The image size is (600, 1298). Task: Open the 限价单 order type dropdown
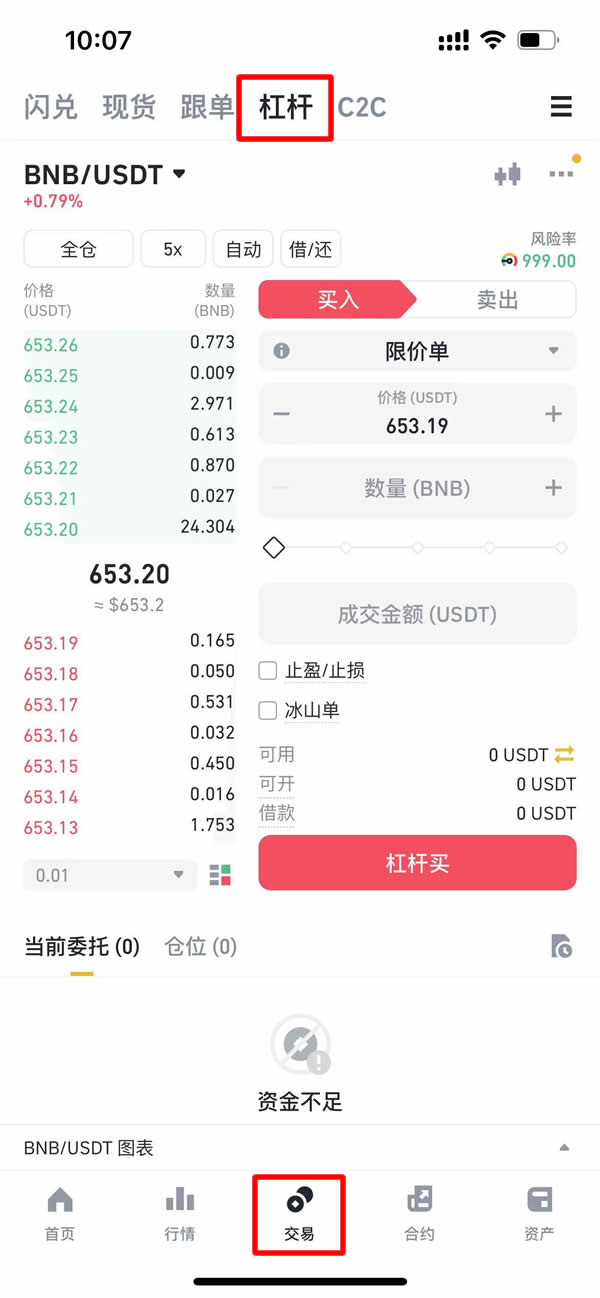click(417, 351)
